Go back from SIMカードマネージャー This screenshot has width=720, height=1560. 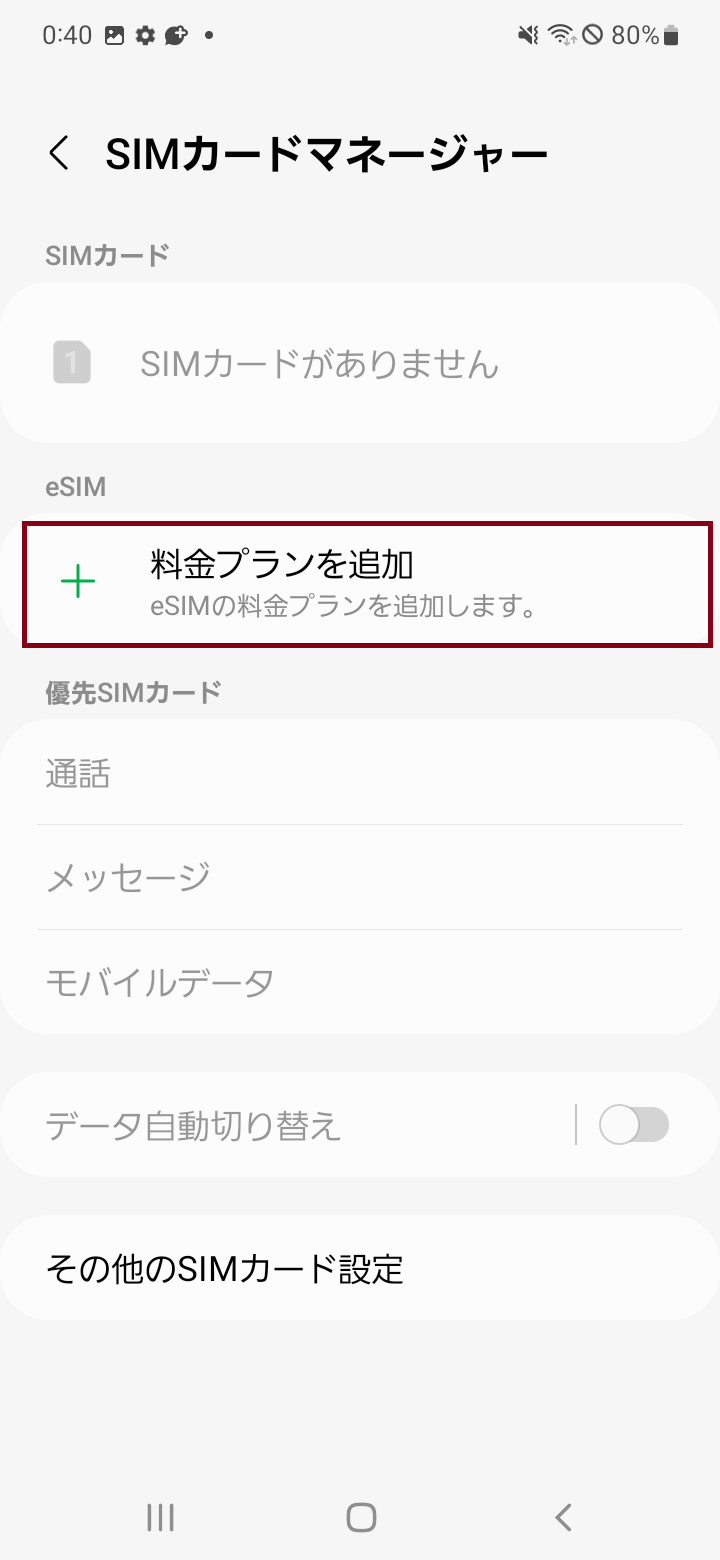coord(60,154)
